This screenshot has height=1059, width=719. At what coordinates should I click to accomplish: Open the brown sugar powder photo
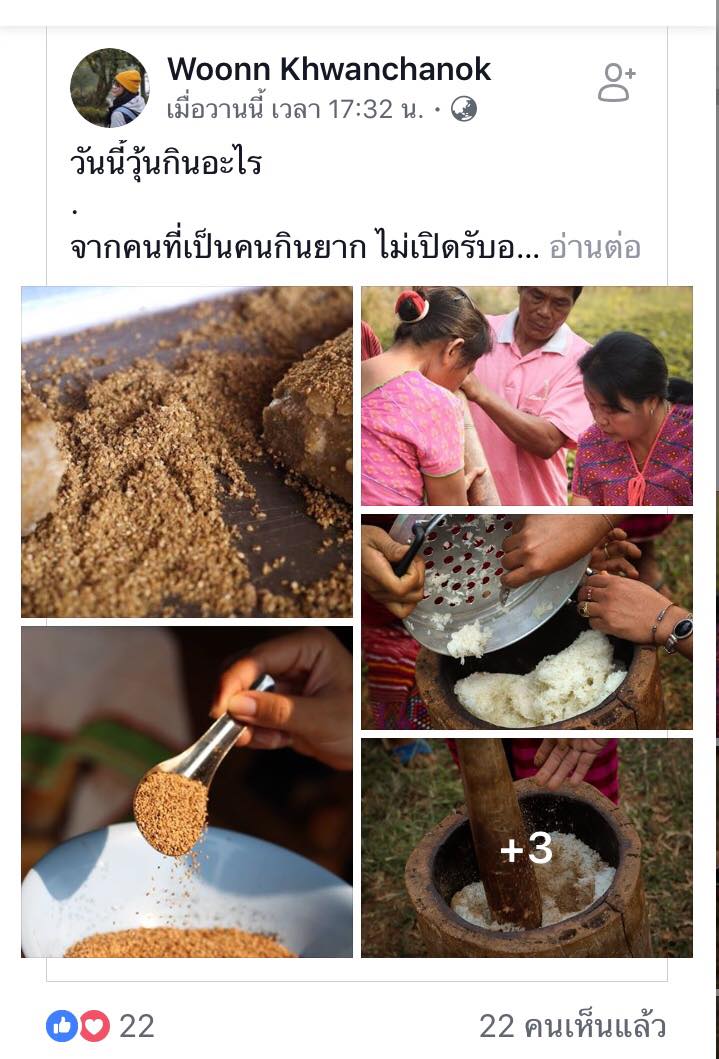click(187, 451)
